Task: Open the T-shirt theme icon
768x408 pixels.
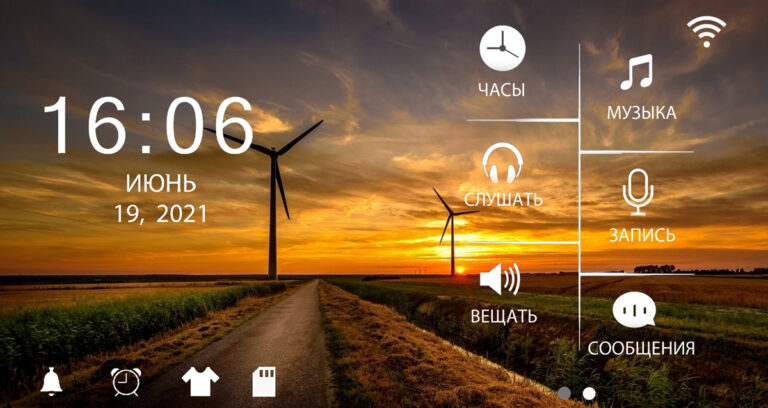Action: pos(199,381)
